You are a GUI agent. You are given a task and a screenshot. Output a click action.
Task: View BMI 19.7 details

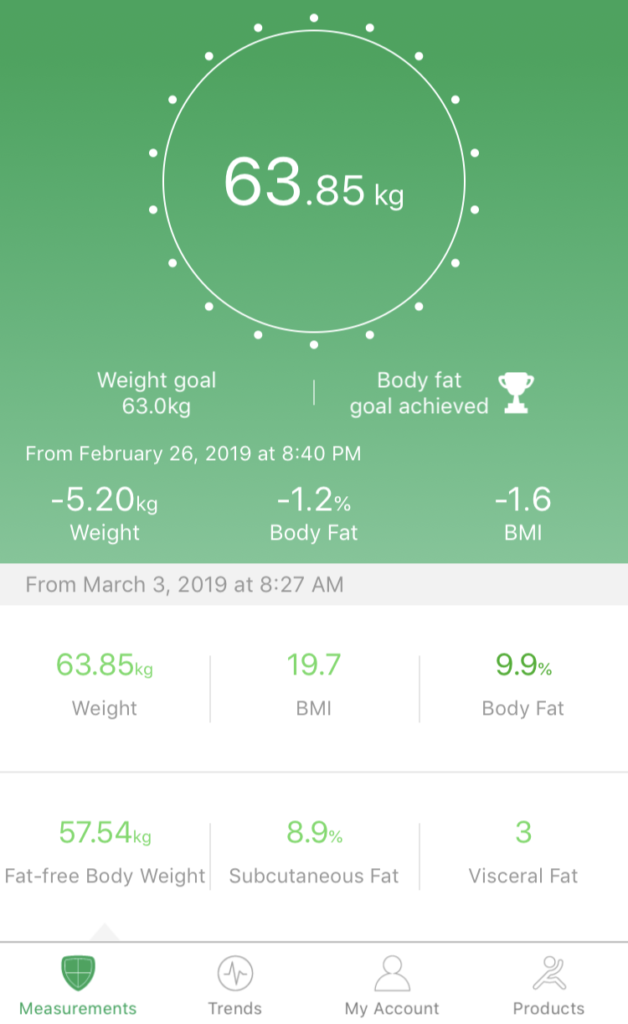pyautogui.click(x=314, y=687)
